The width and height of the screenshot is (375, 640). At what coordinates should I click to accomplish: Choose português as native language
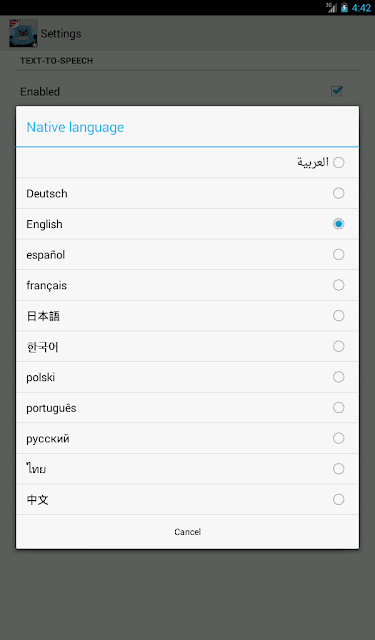(x=187, y=407)
